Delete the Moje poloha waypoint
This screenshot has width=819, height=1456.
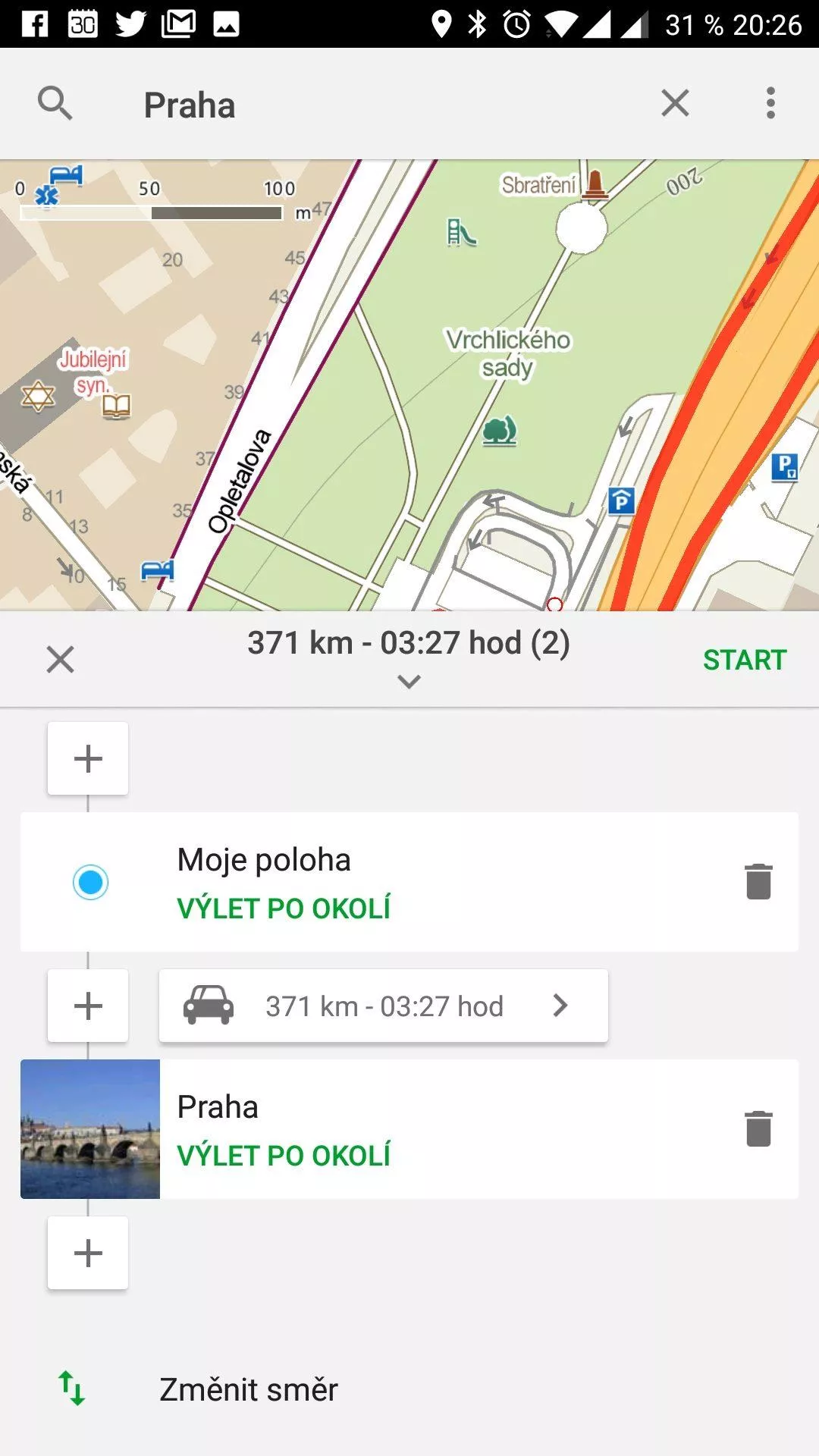click(758, 882)
